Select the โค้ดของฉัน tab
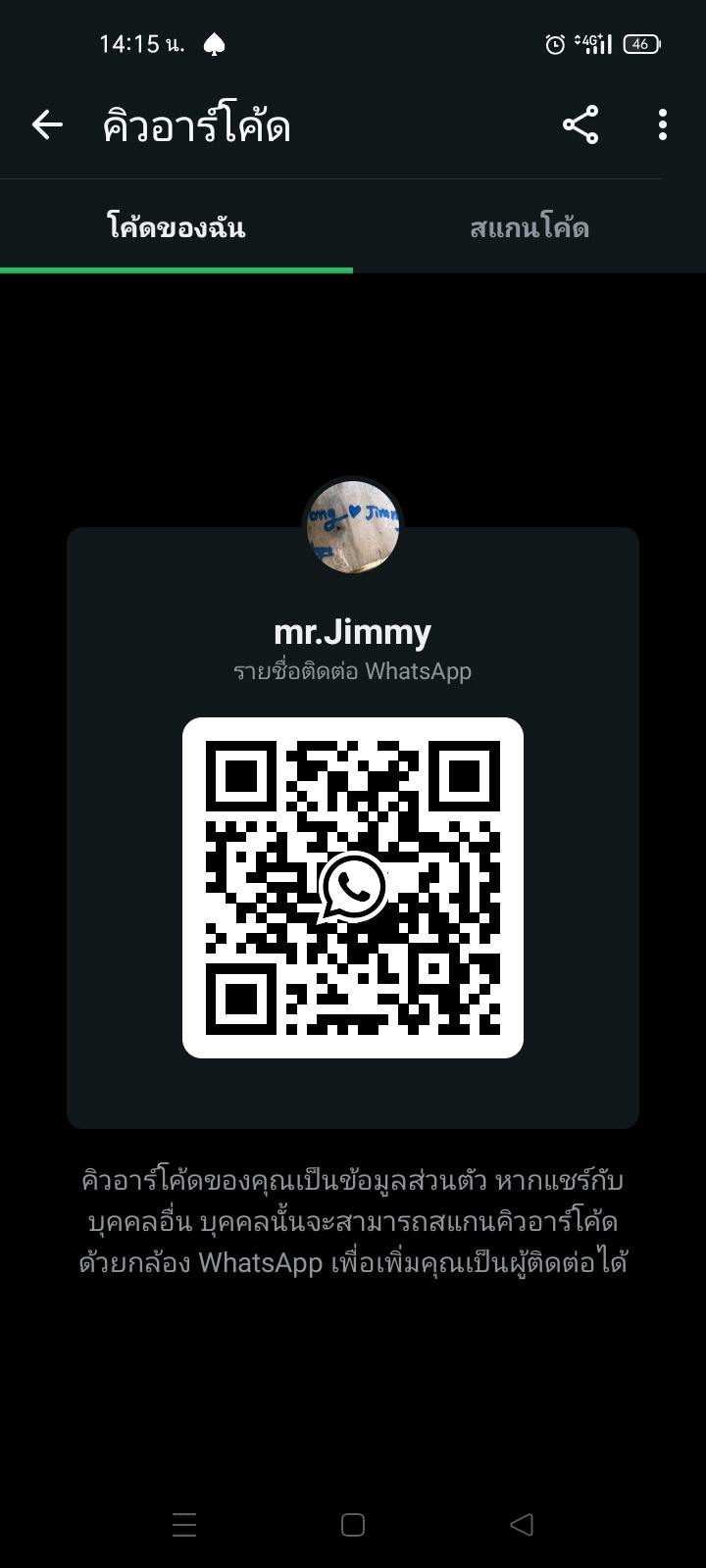The width and height of the screenshot is (706, 1568). (x=176, y=228)
